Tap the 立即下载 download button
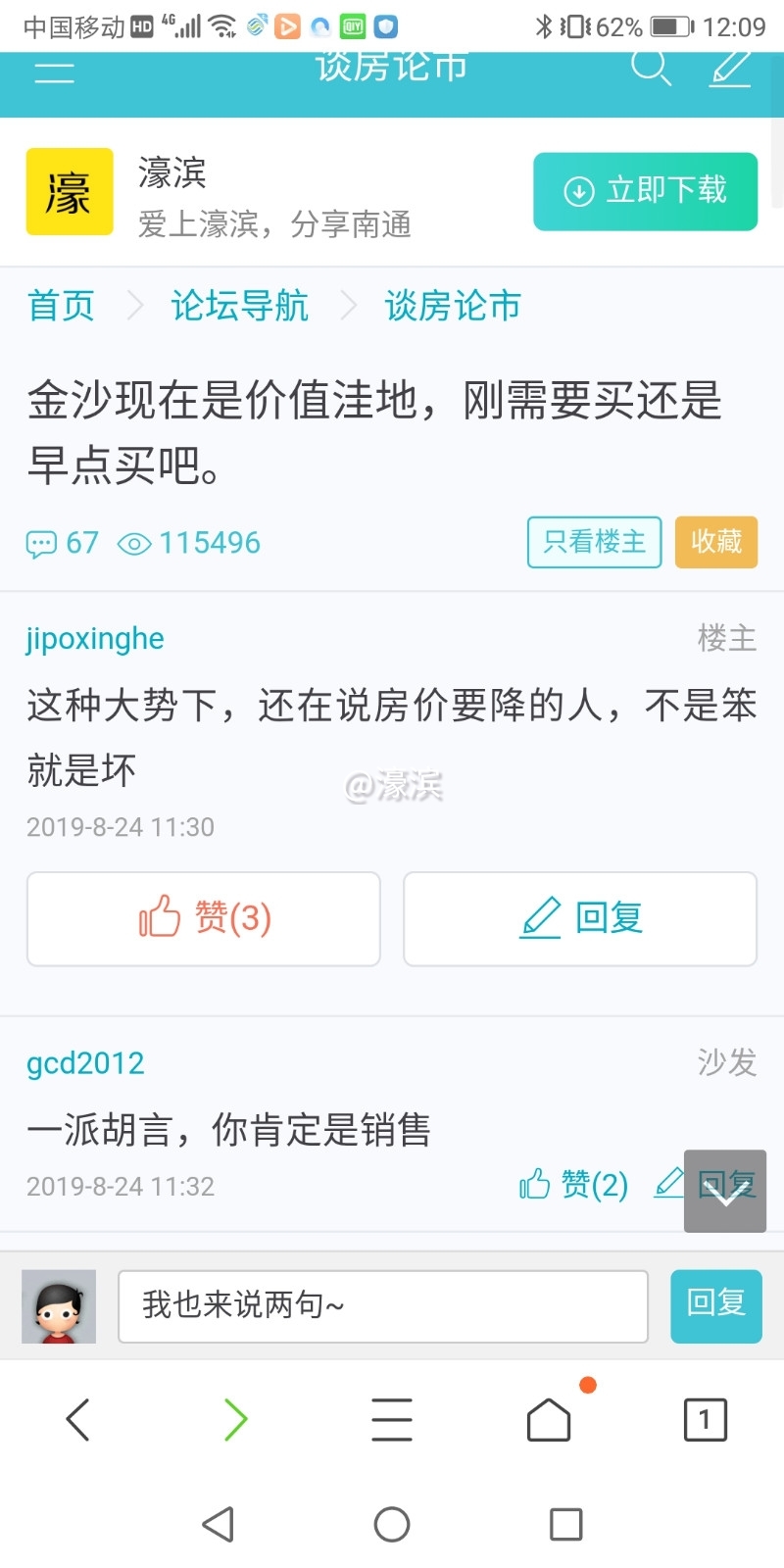 click(x=645, y=191)
